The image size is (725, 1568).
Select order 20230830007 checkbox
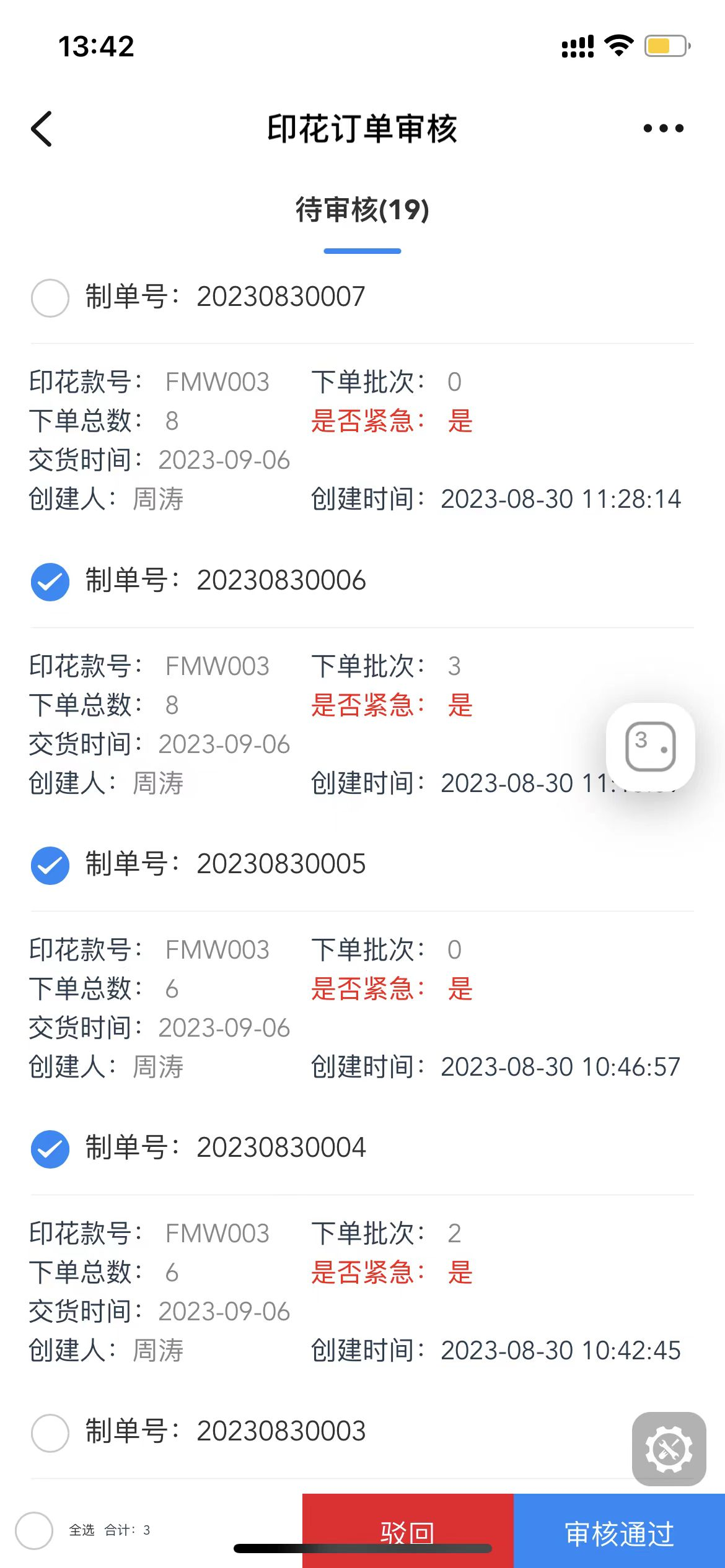pyautogui.click(x=50, y=298)
